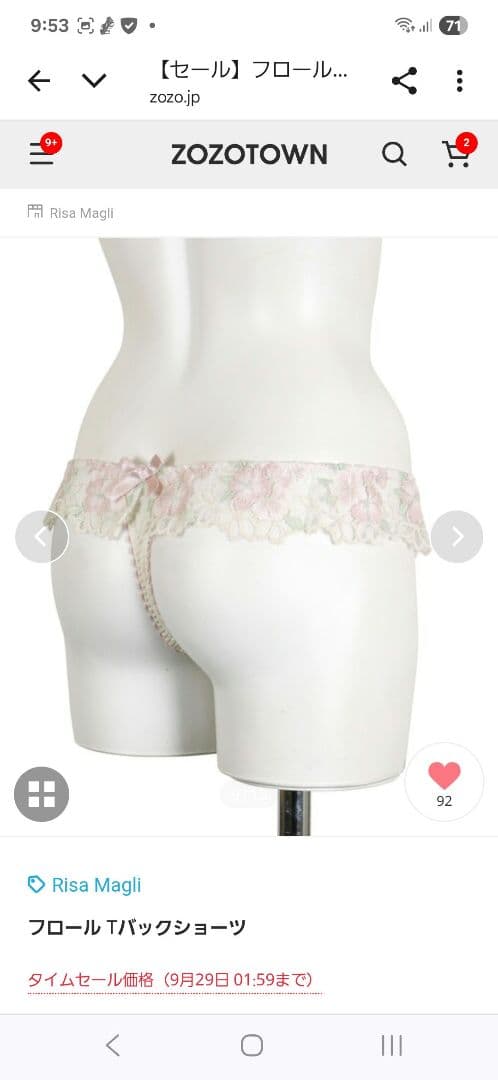The image size is (498, 1080).
Task: Open the search magnifier
Action: [394, 154]
